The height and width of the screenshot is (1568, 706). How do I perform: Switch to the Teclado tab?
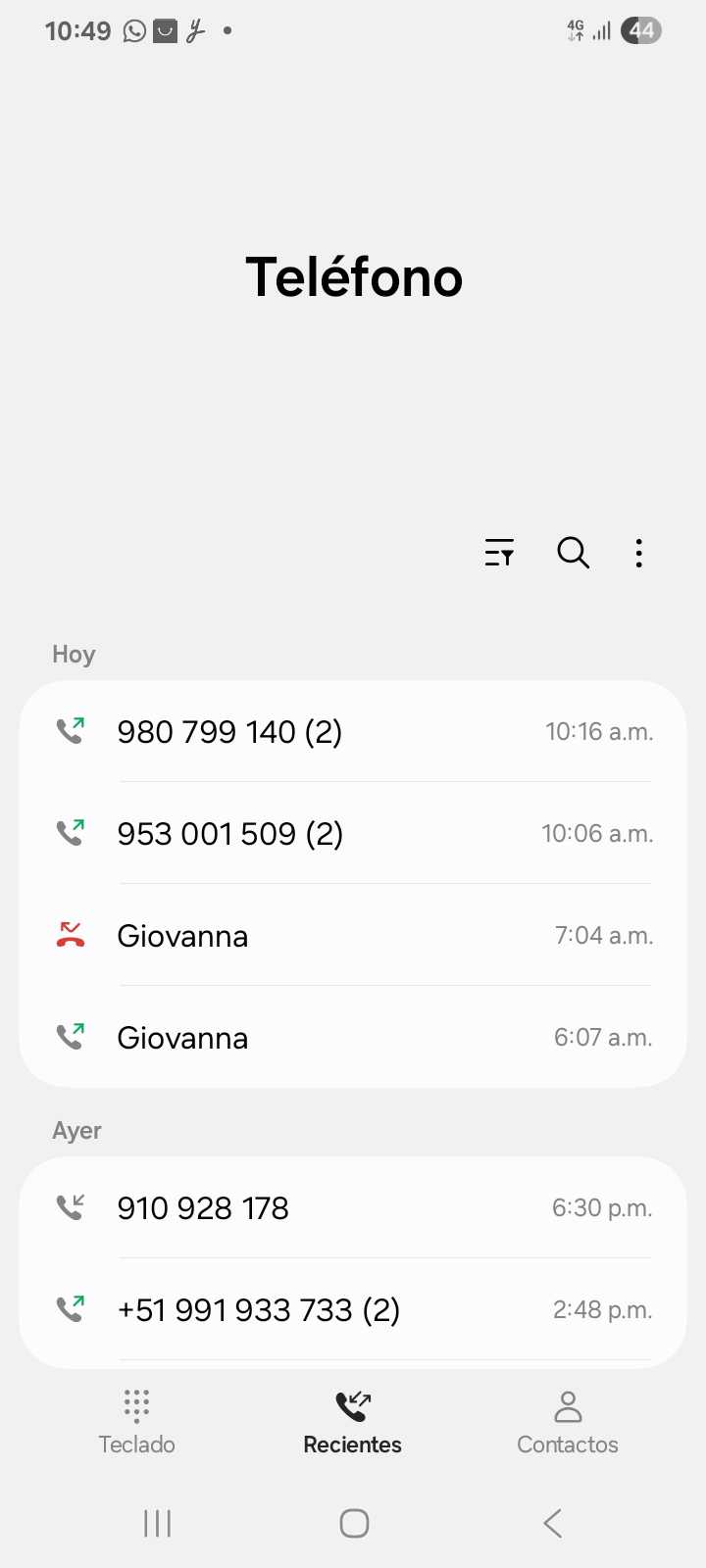[136, 1422]
